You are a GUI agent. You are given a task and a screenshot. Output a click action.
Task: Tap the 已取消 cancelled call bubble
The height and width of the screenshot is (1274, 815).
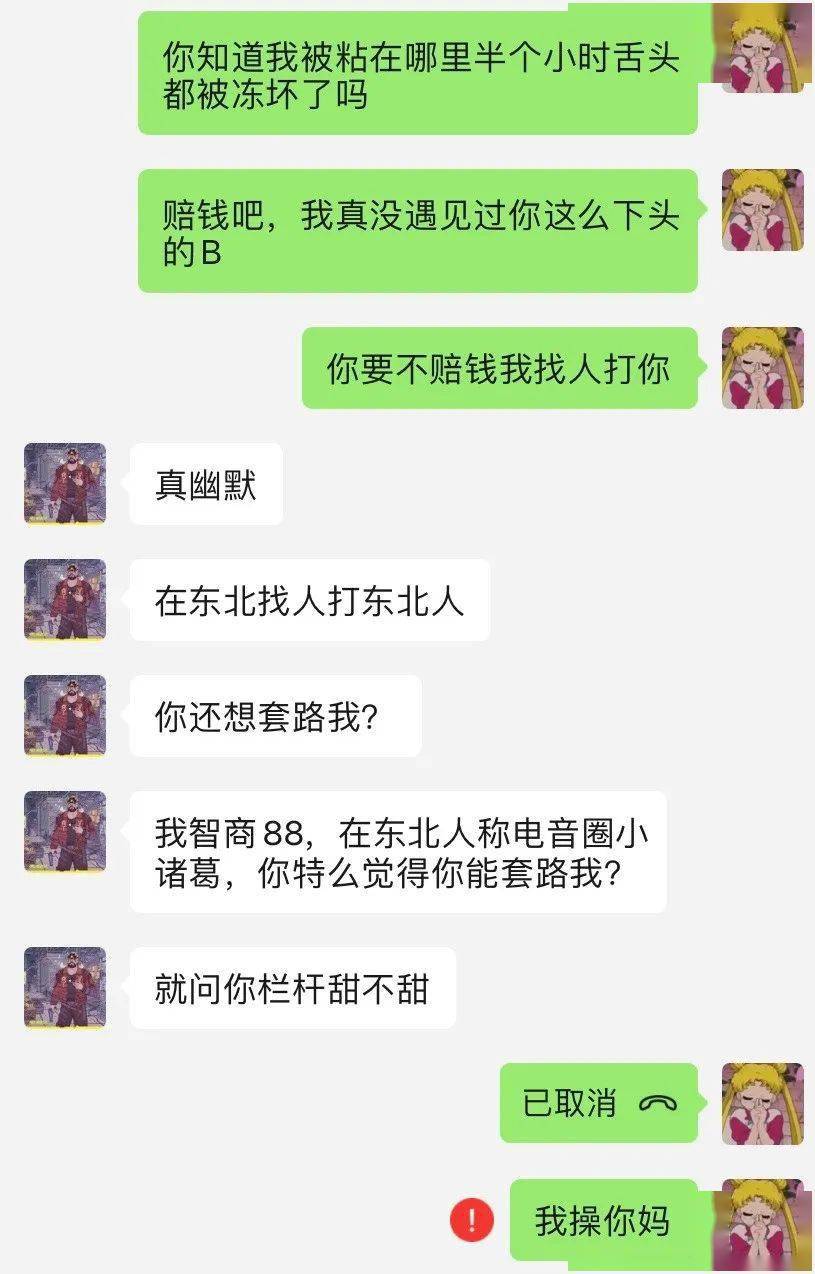point(598,1103)
